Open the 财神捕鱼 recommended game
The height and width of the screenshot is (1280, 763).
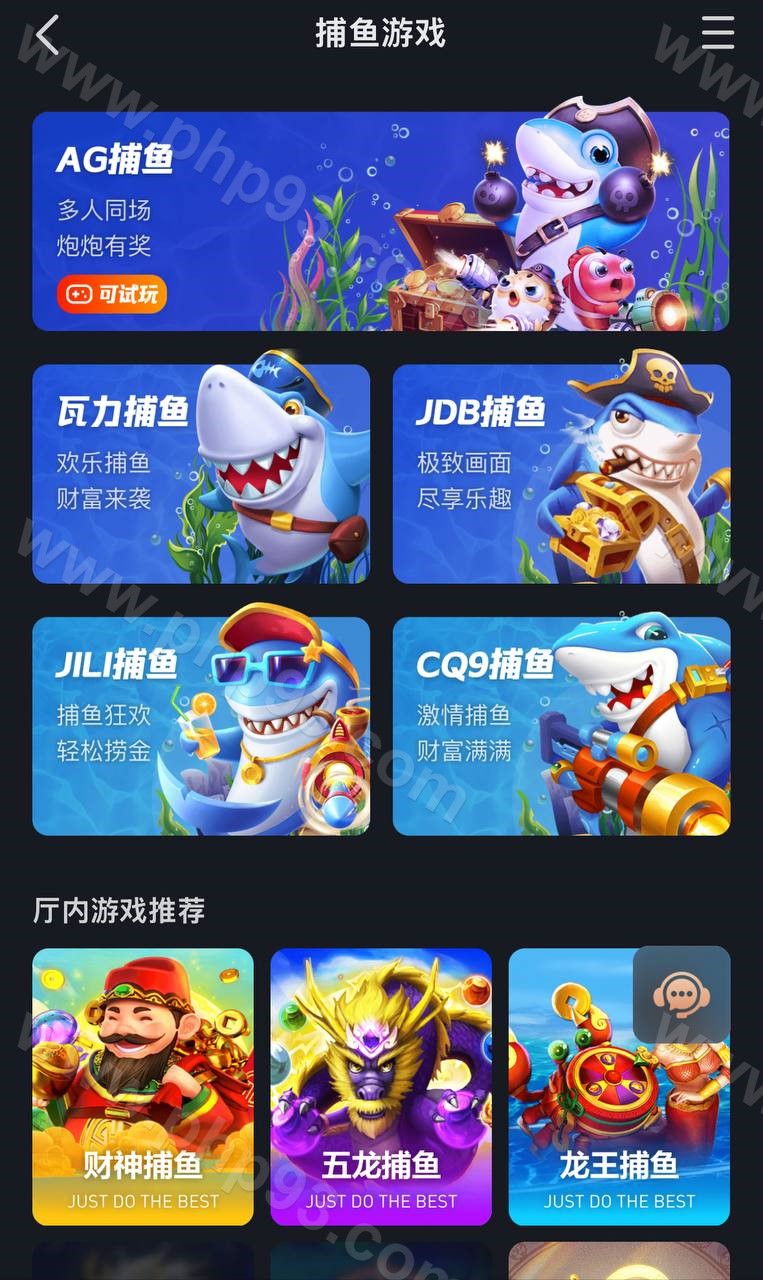coord(143,1086)
